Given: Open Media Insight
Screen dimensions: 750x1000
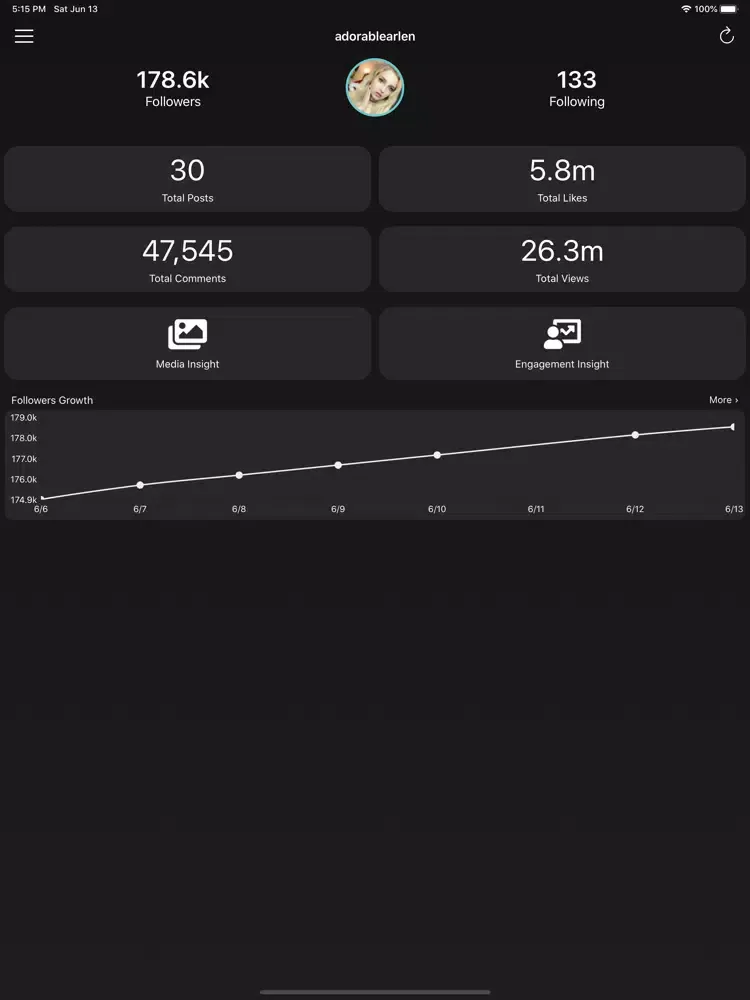Looking at the screenshot, I should point(188,343).
